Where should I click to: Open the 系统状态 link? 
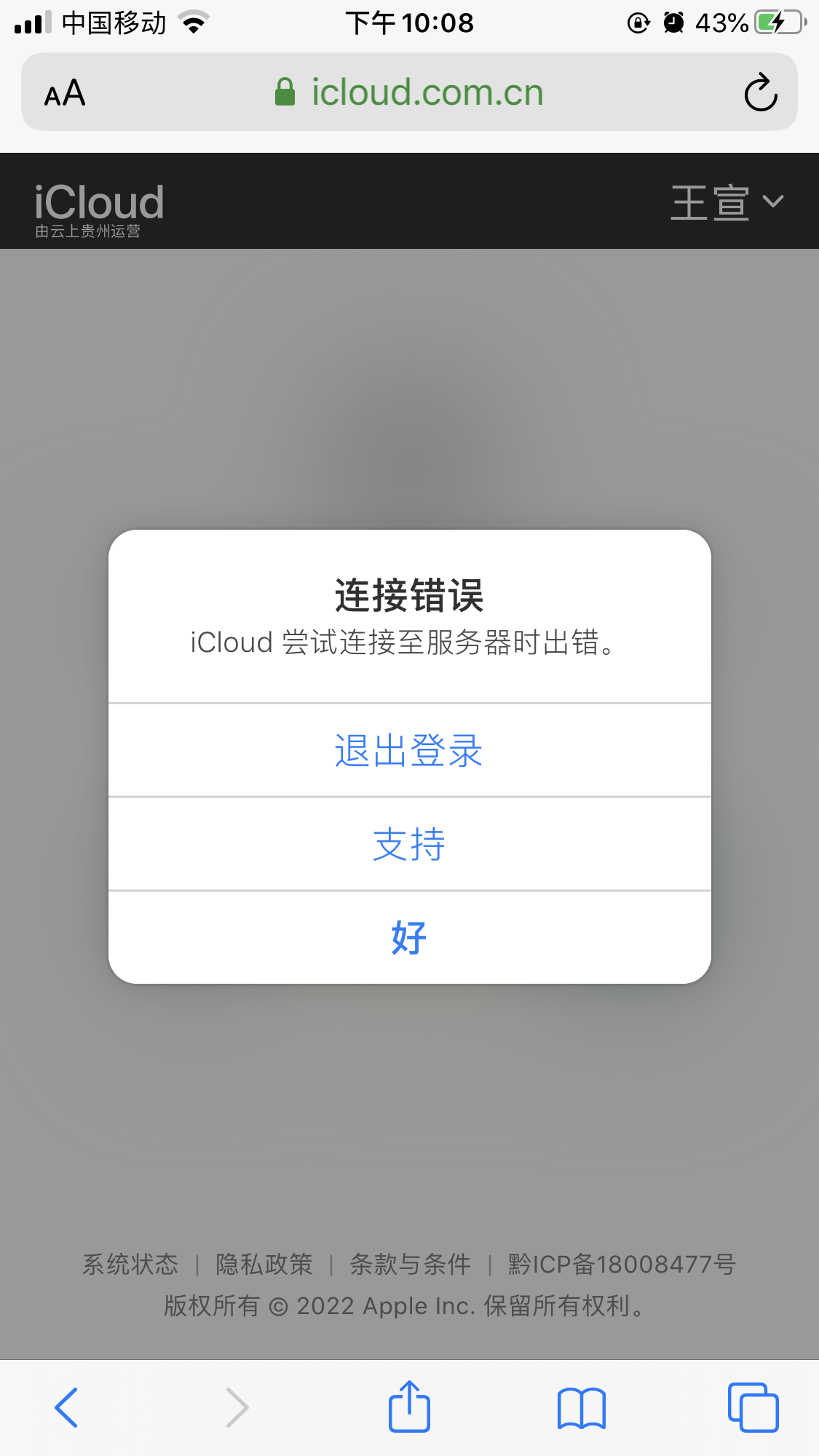pos(130,1264)
